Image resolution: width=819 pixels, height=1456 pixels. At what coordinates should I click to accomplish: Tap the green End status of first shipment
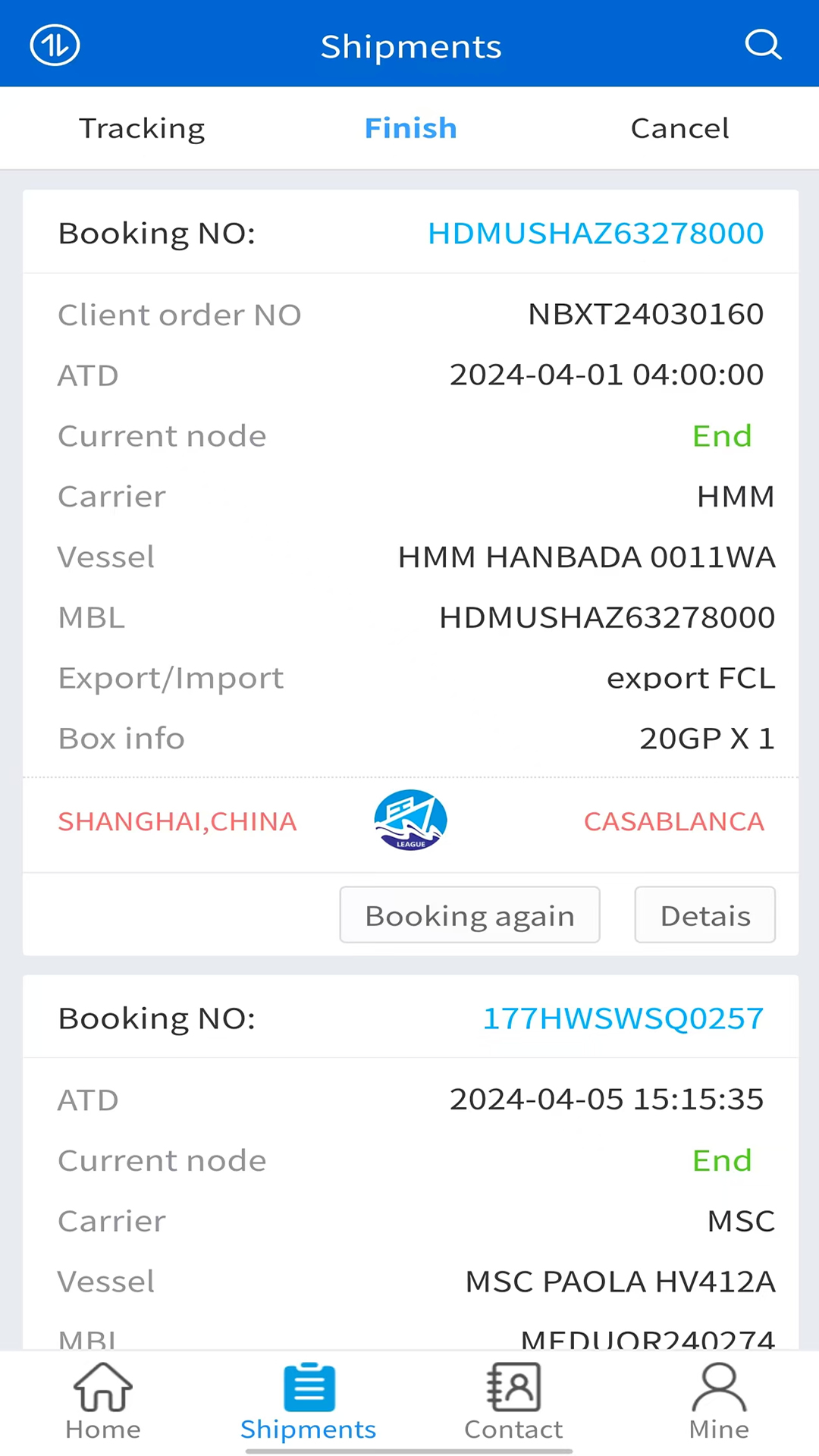pyautogui.click(x=721, y=435)
